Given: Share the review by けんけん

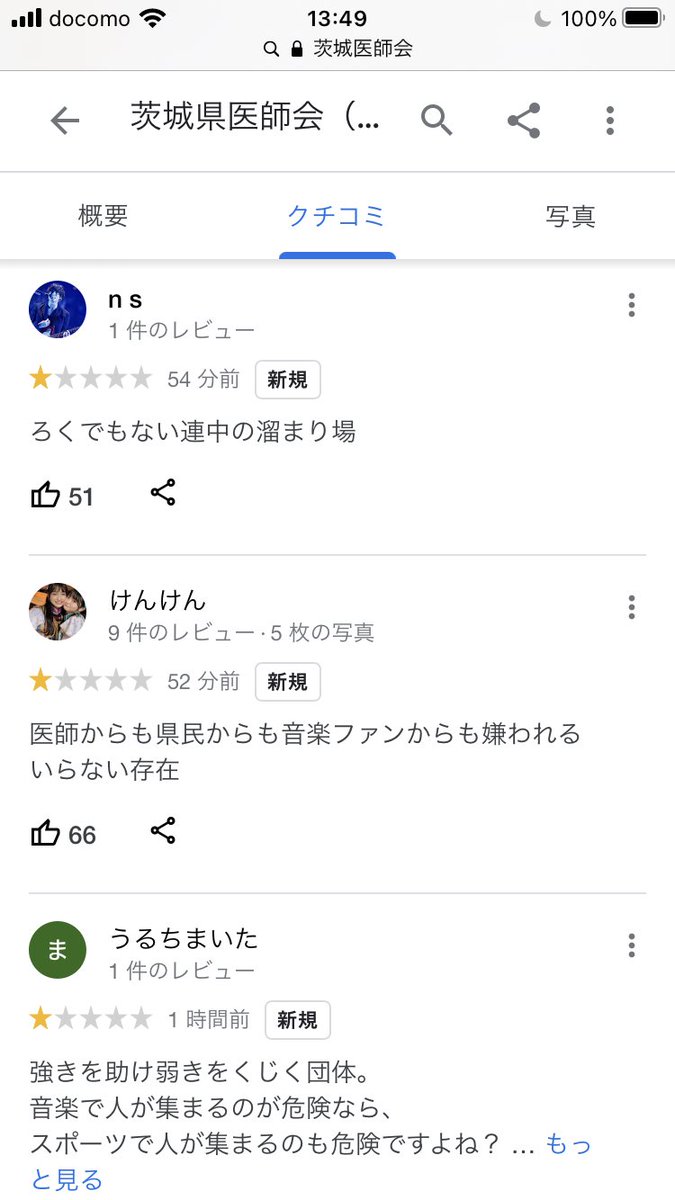Looking at the screenshot, I should coord(163,831).
